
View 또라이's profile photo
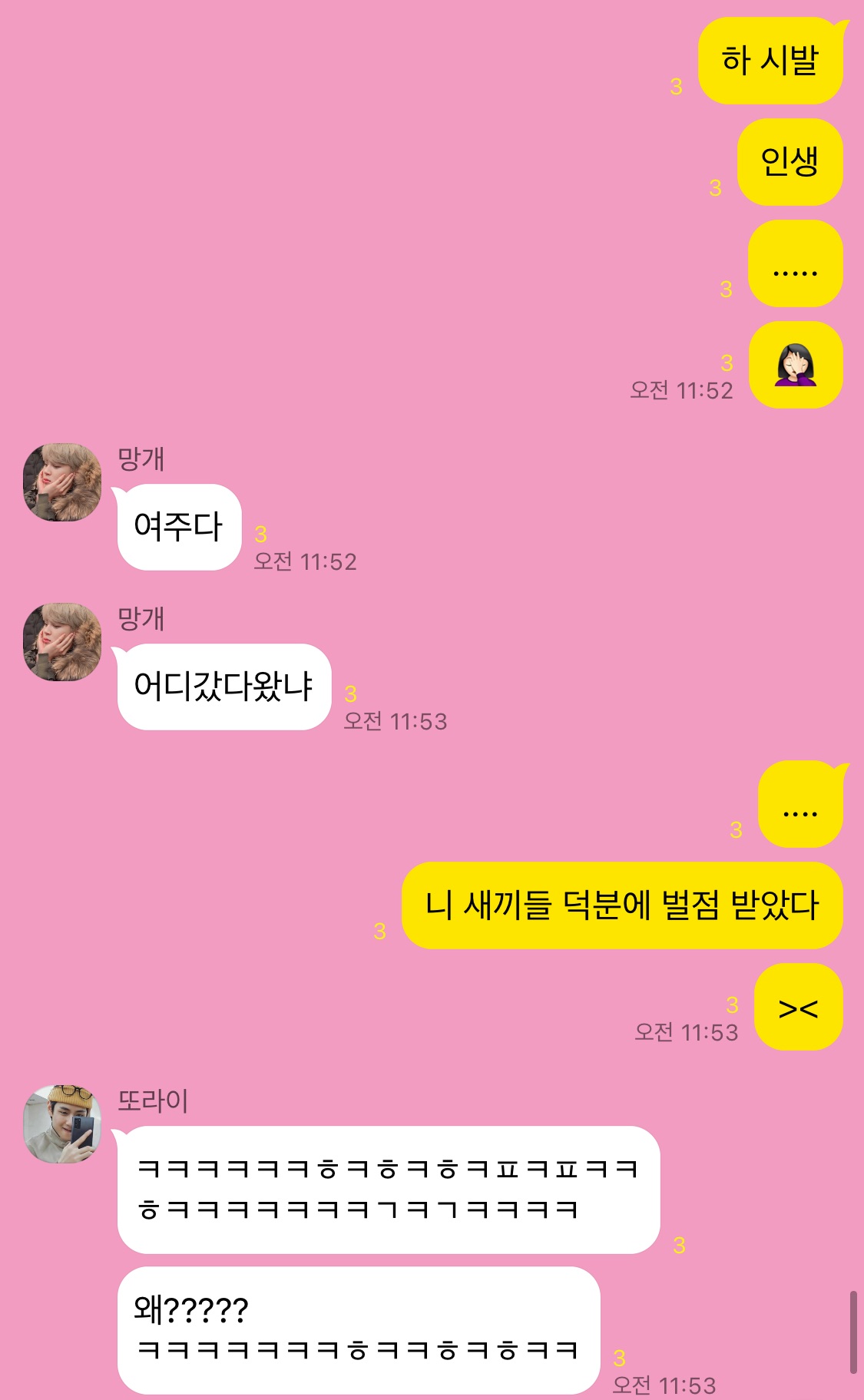click(62, 1124)
